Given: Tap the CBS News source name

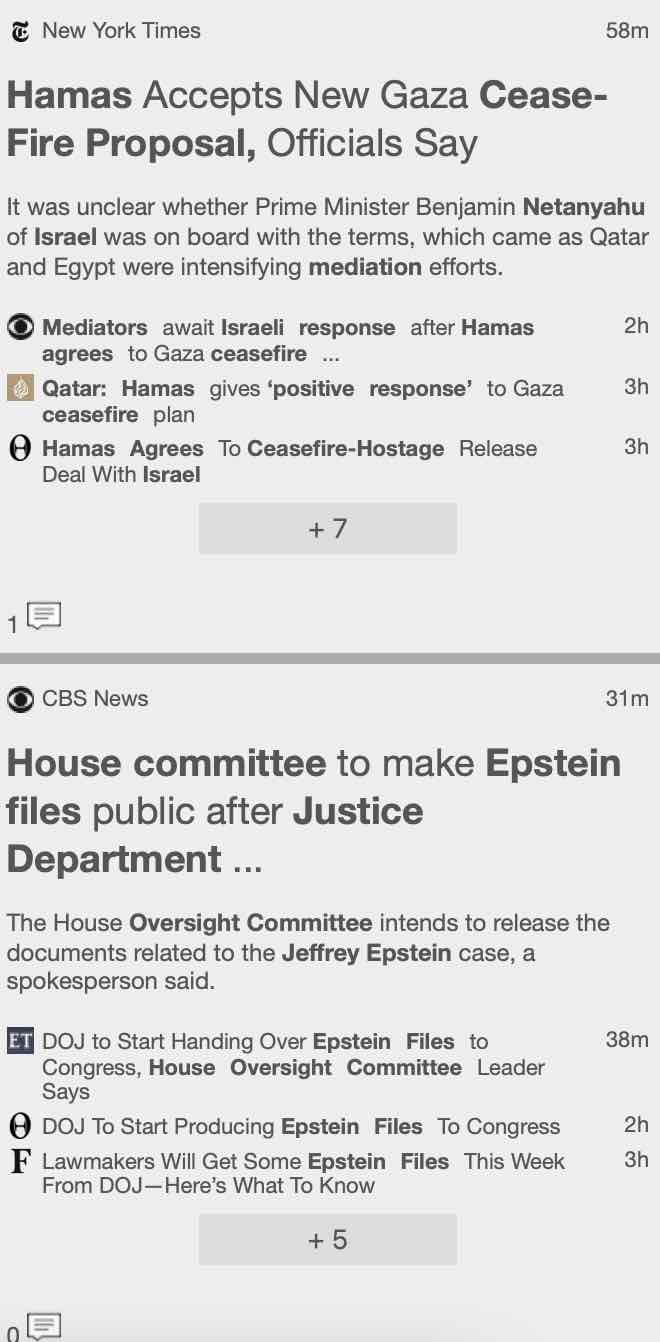Looking at the screenshot, I should [95, 699].
